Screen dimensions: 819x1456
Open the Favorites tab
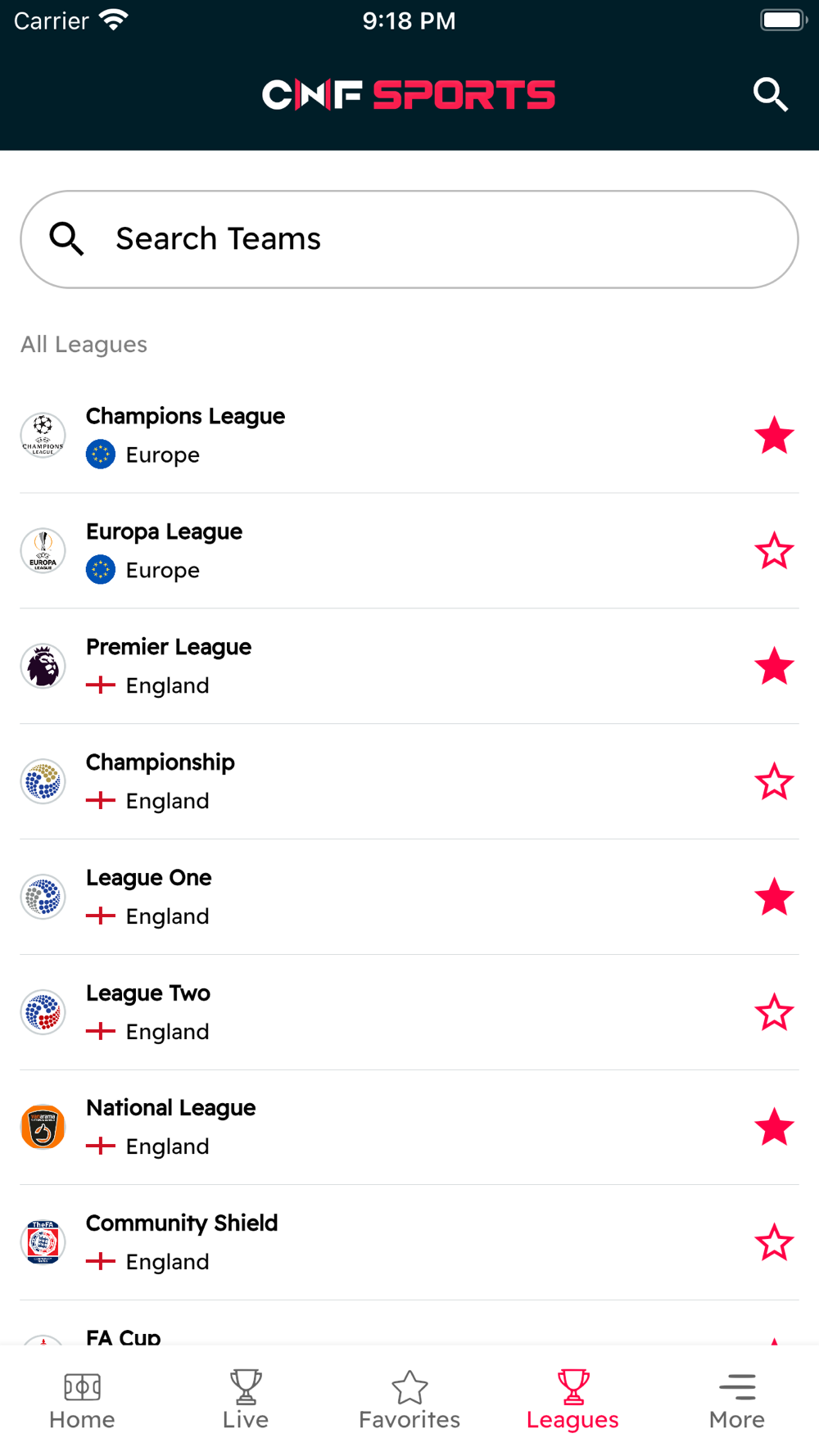pos(409,1400)
